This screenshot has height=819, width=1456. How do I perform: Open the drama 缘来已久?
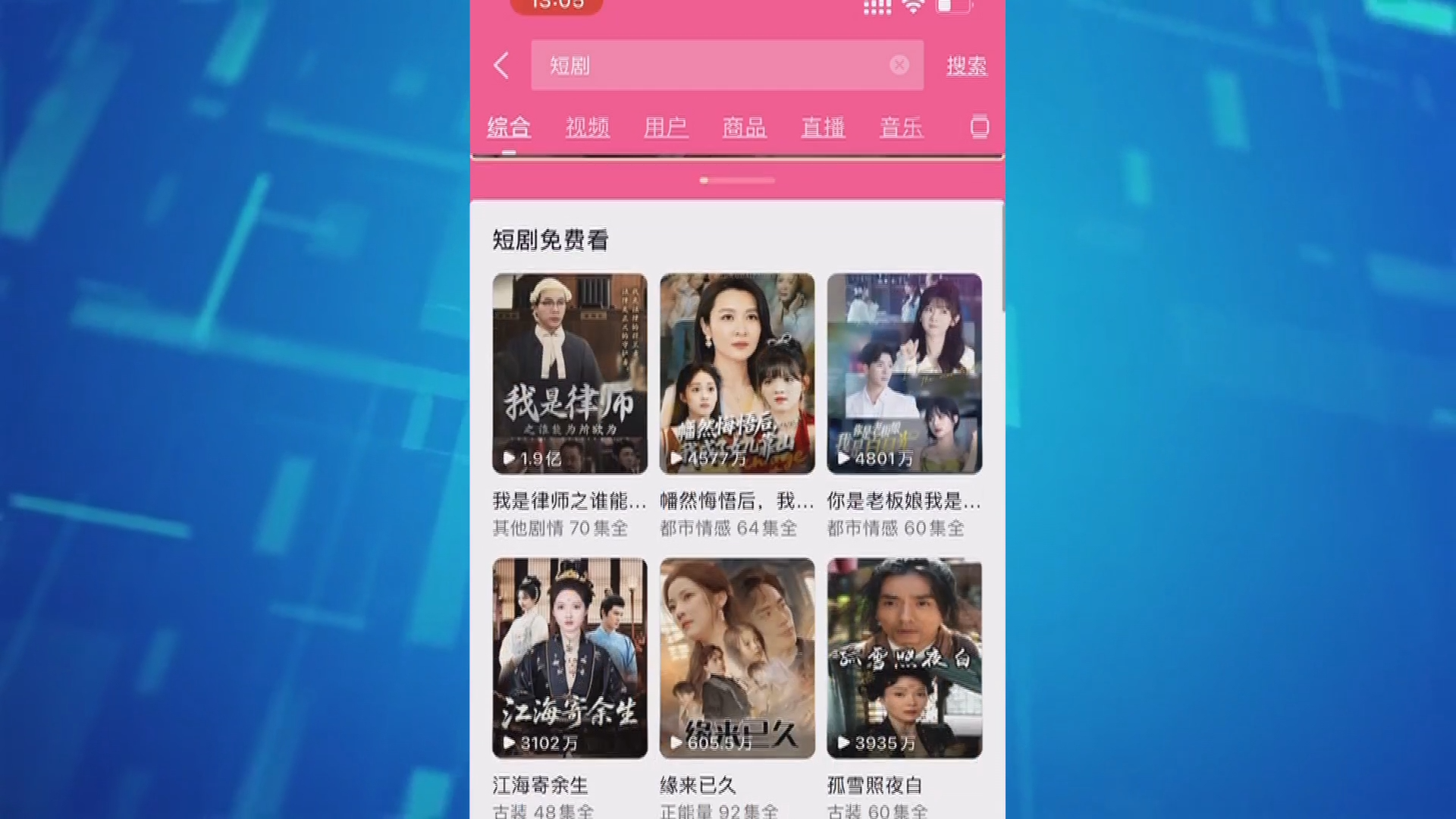[x=737, y=658]
